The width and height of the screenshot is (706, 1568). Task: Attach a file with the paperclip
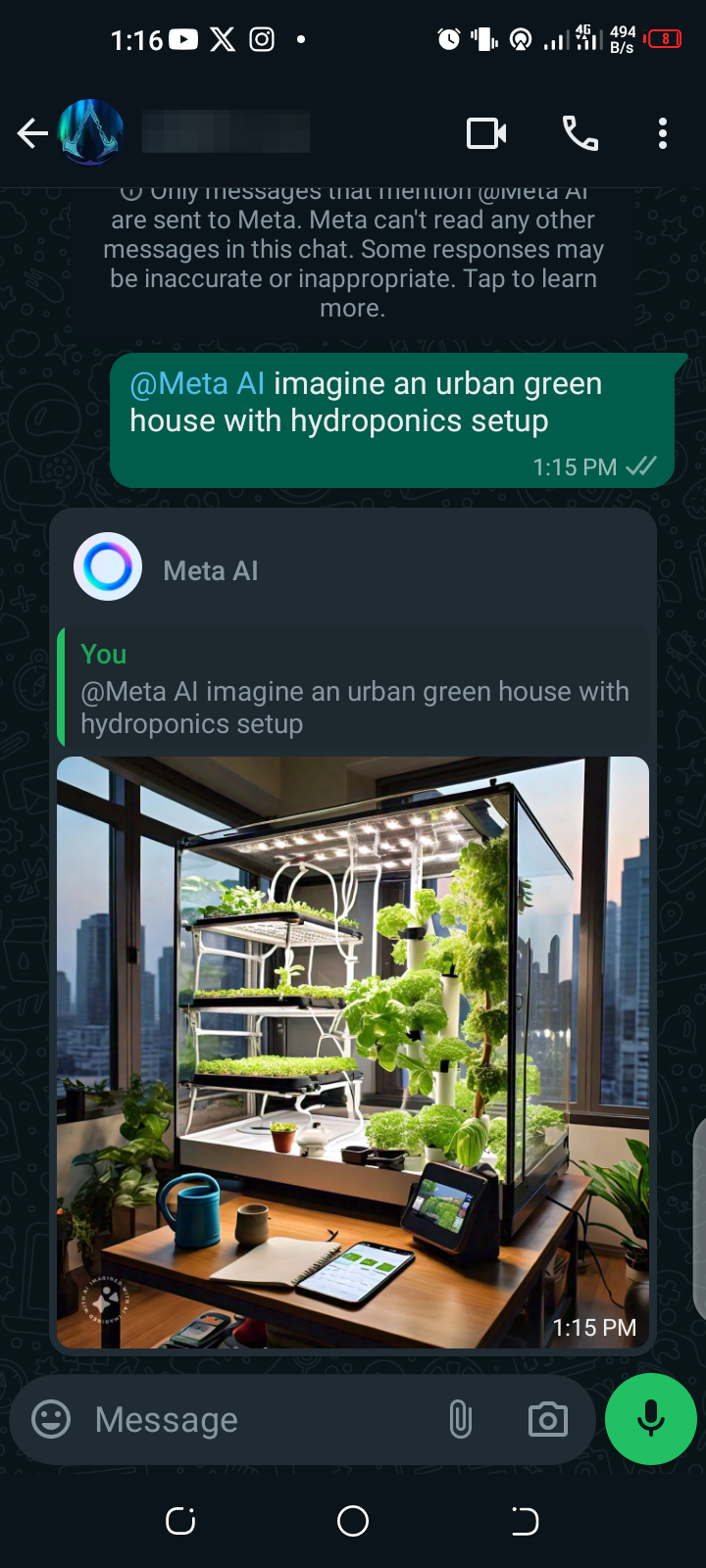point(460,1419)
